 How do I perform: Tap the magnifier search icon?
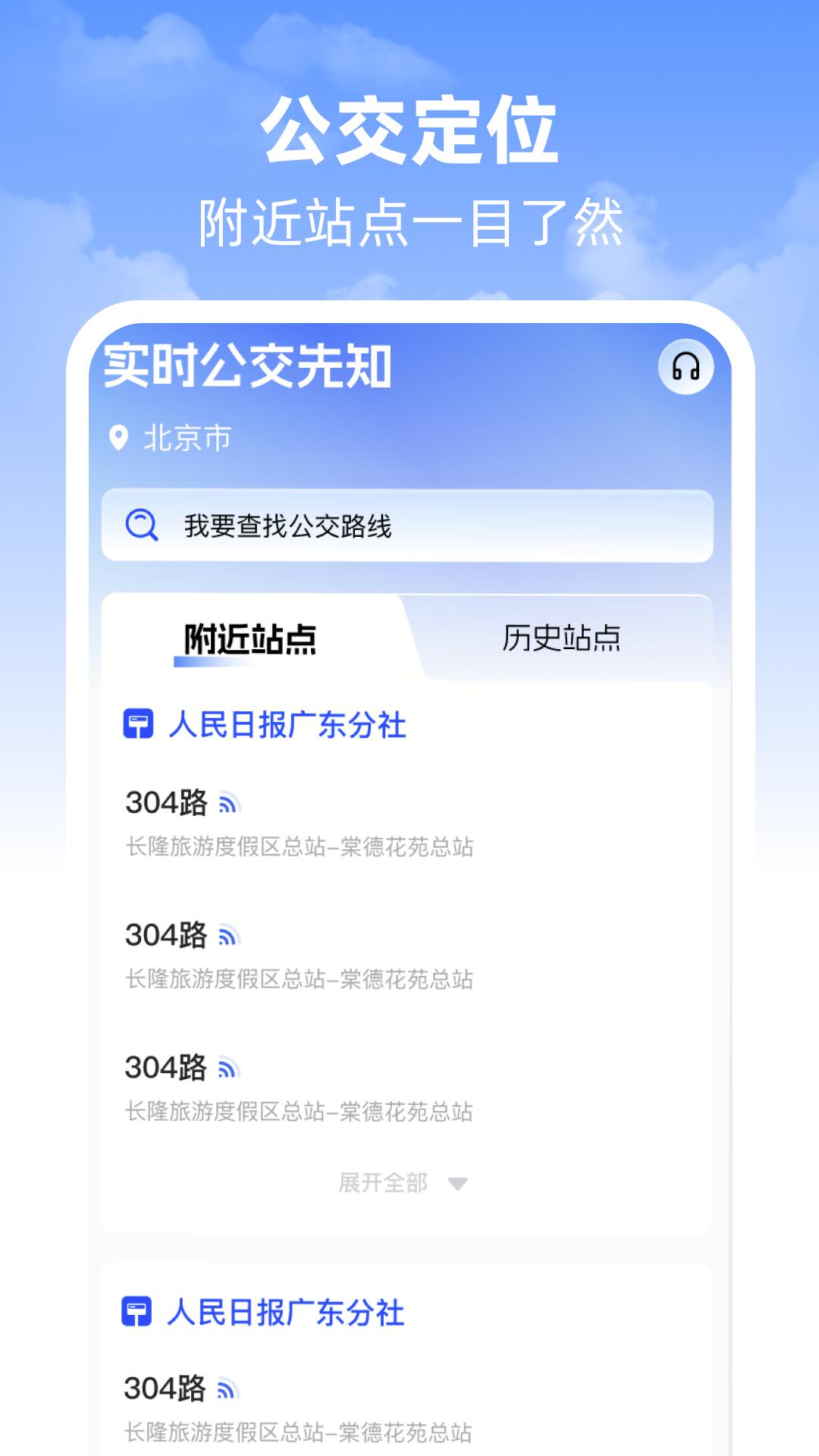tap(142, 525)
